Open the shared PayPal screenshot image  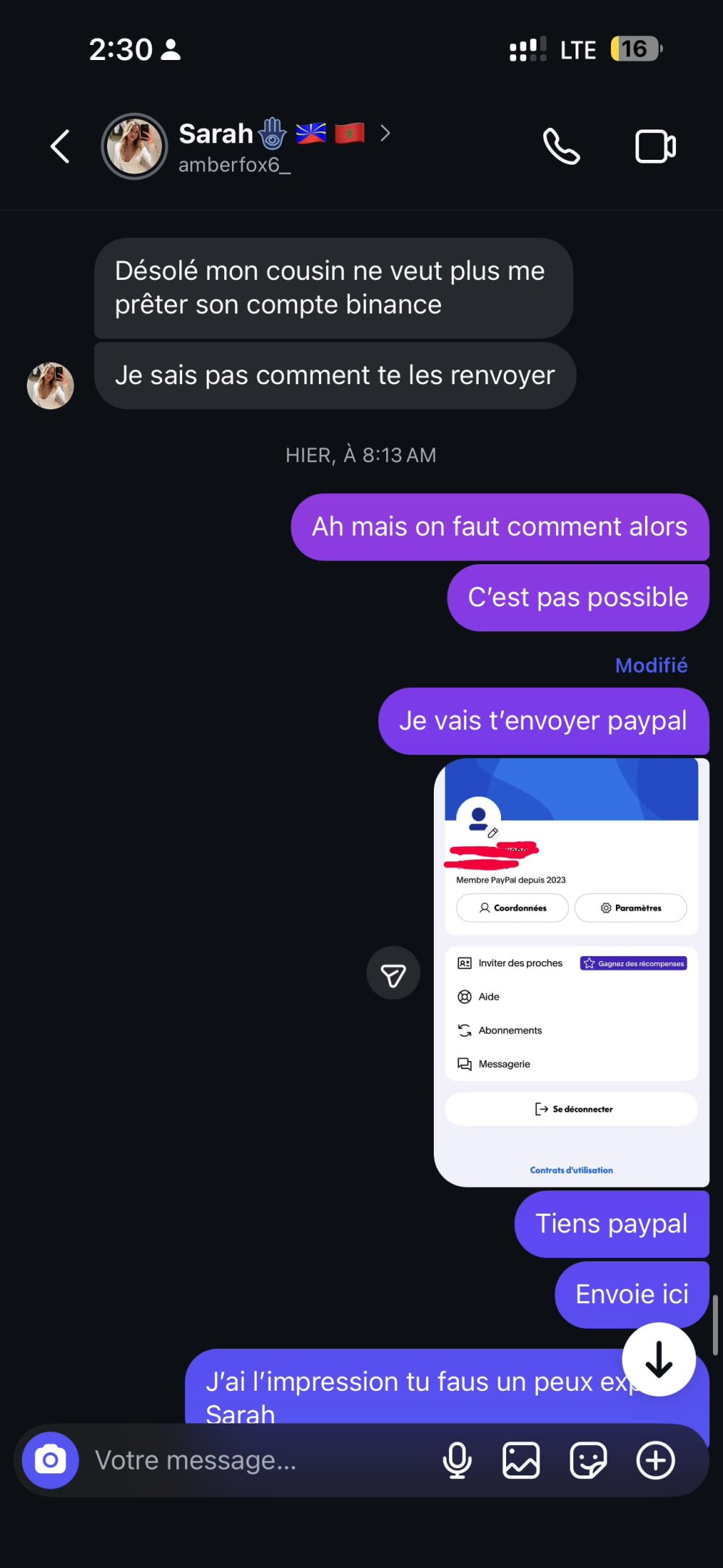(571, 972)
